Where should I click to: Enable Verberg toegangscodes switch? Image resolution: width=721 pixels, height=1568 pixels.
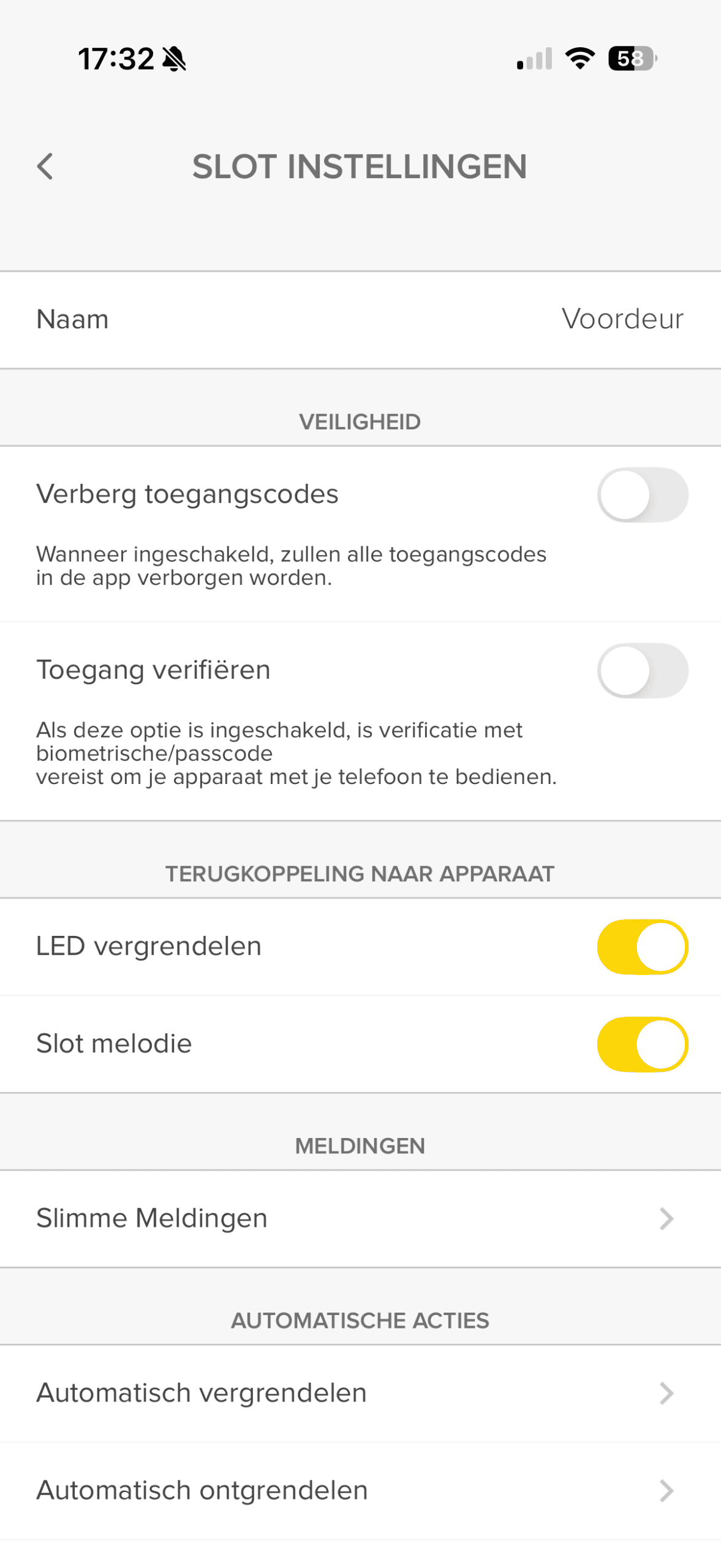[x=642, y=494]
